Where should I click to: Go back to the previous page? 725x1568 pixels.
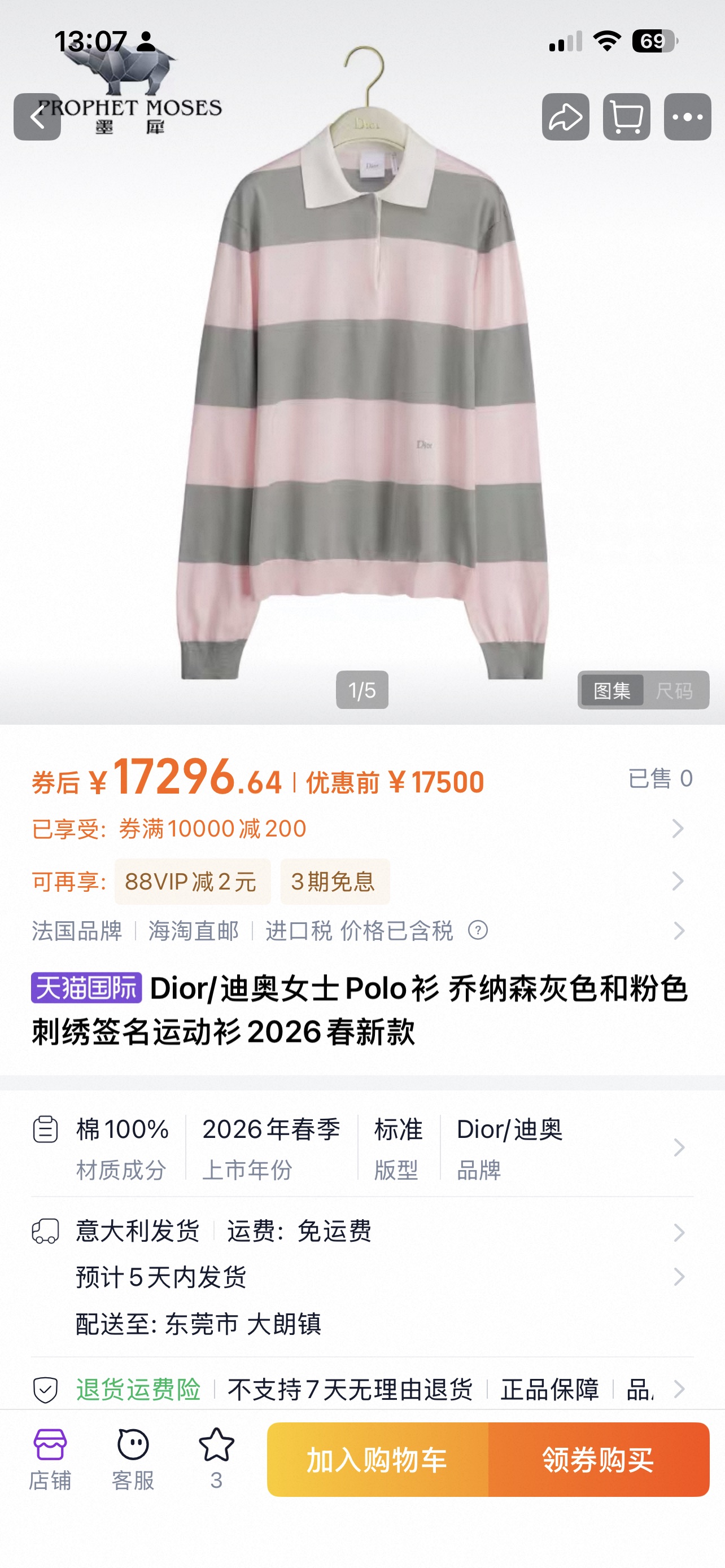pyautogui.click(x=37, y=117)
